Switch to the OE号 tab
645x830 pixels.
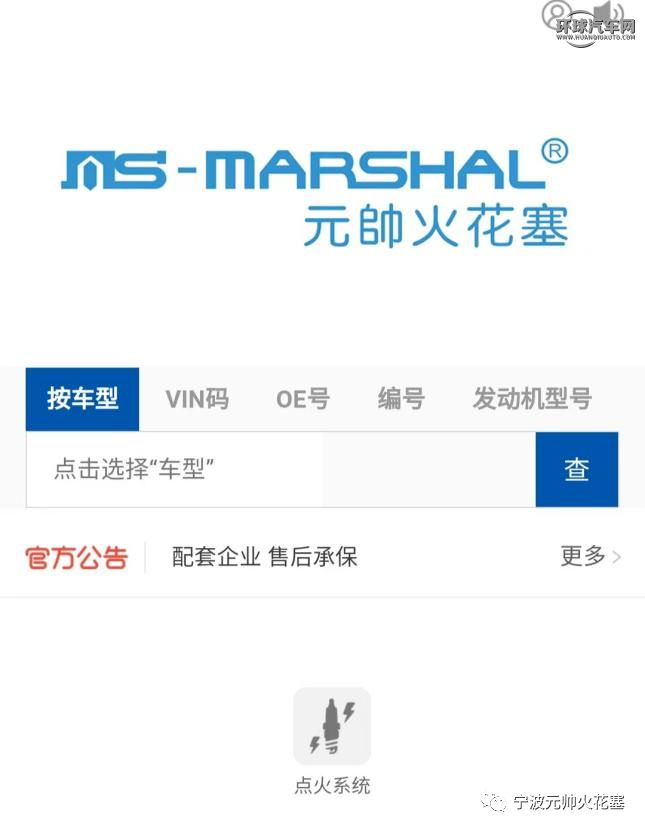pos(302,399)
